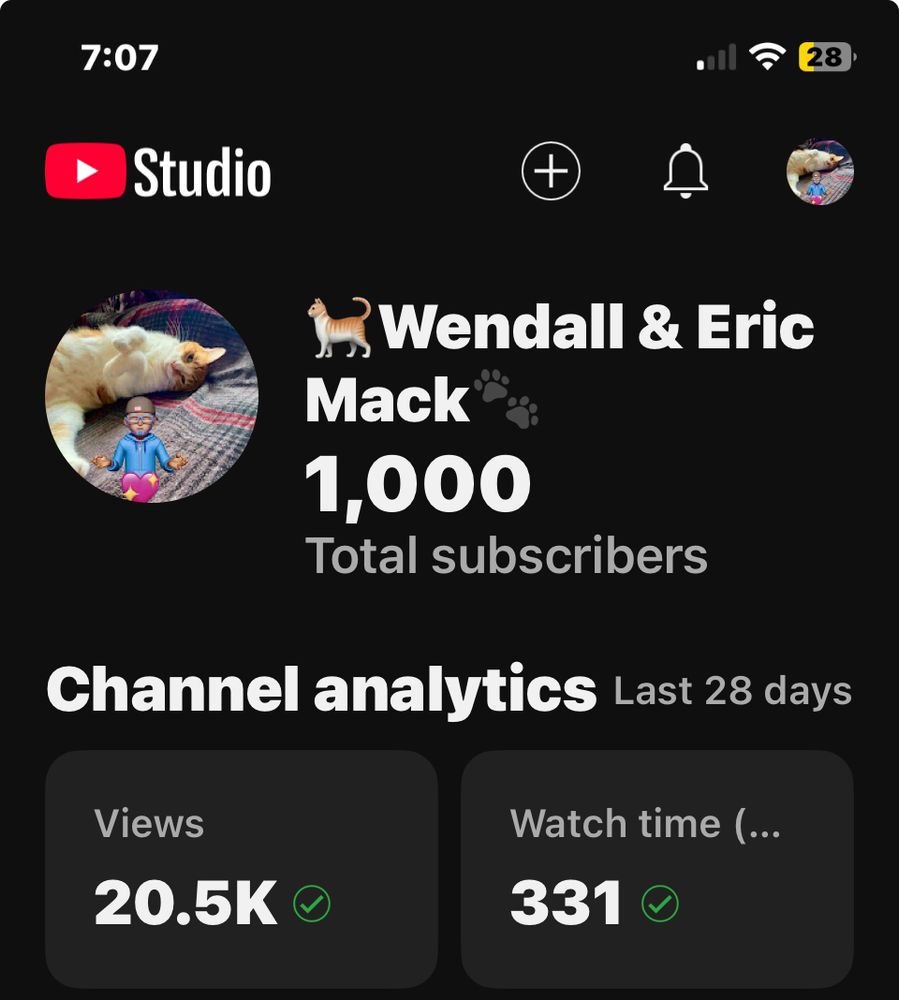899x1000 pixels.
Task: Tap the create plus icon
Action: [551, 172]
